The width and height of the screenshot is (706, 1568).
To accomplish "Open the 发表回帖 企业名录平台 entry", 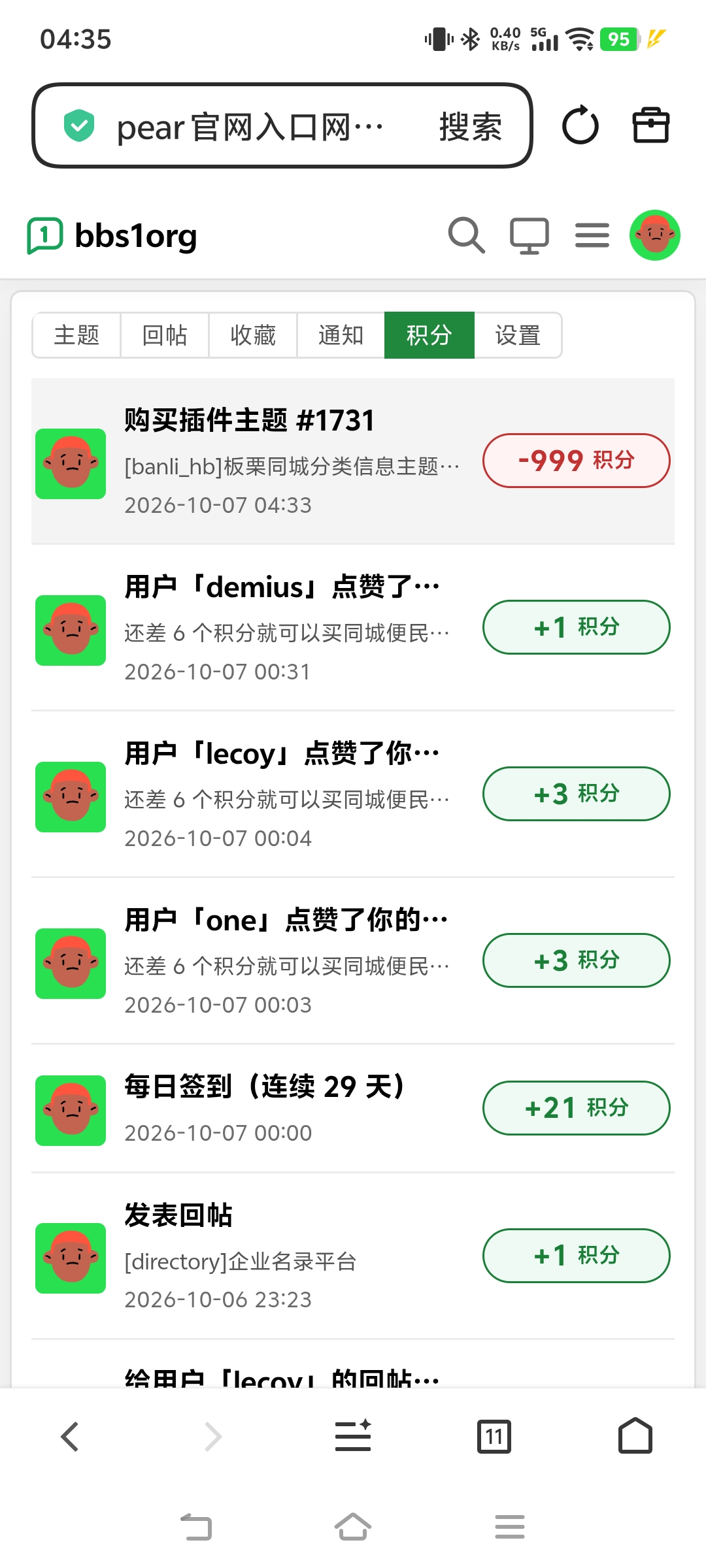I will click(x=353, y=1256).
